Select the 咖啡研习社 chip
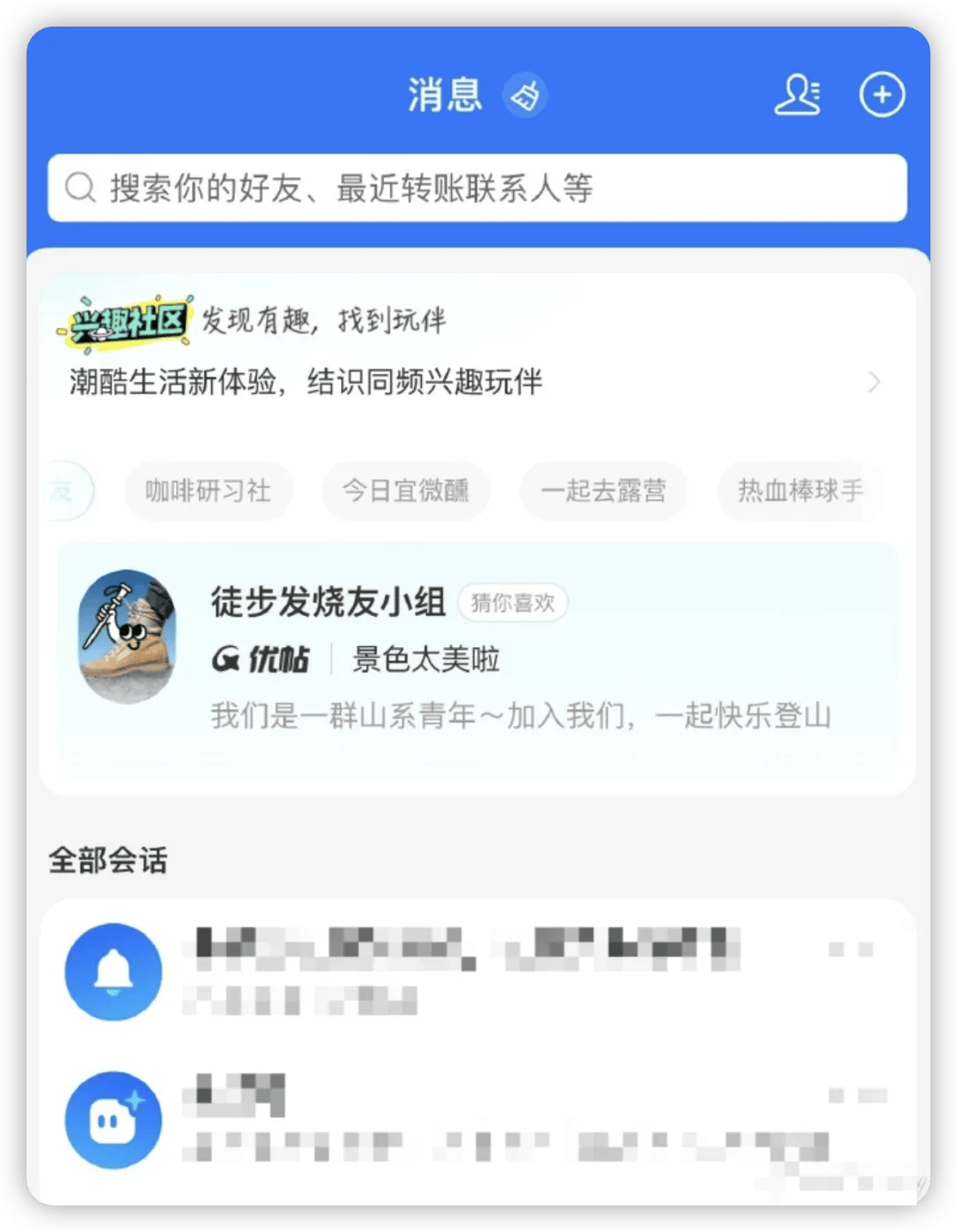 [208, 490]
